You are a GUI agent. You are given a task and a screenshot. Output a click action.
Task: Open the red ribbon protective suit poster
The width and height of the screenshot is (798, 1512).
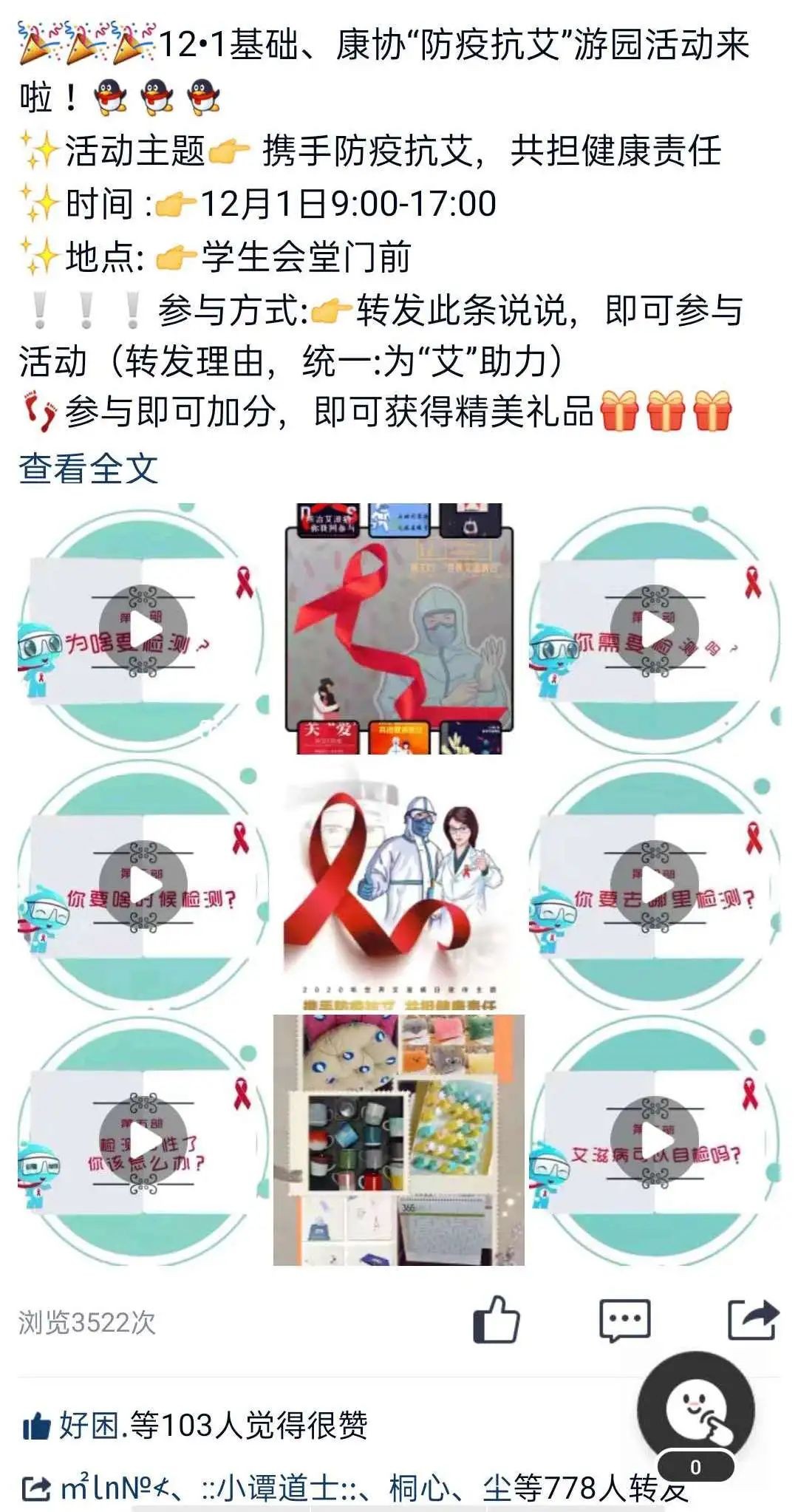(399, 629)
